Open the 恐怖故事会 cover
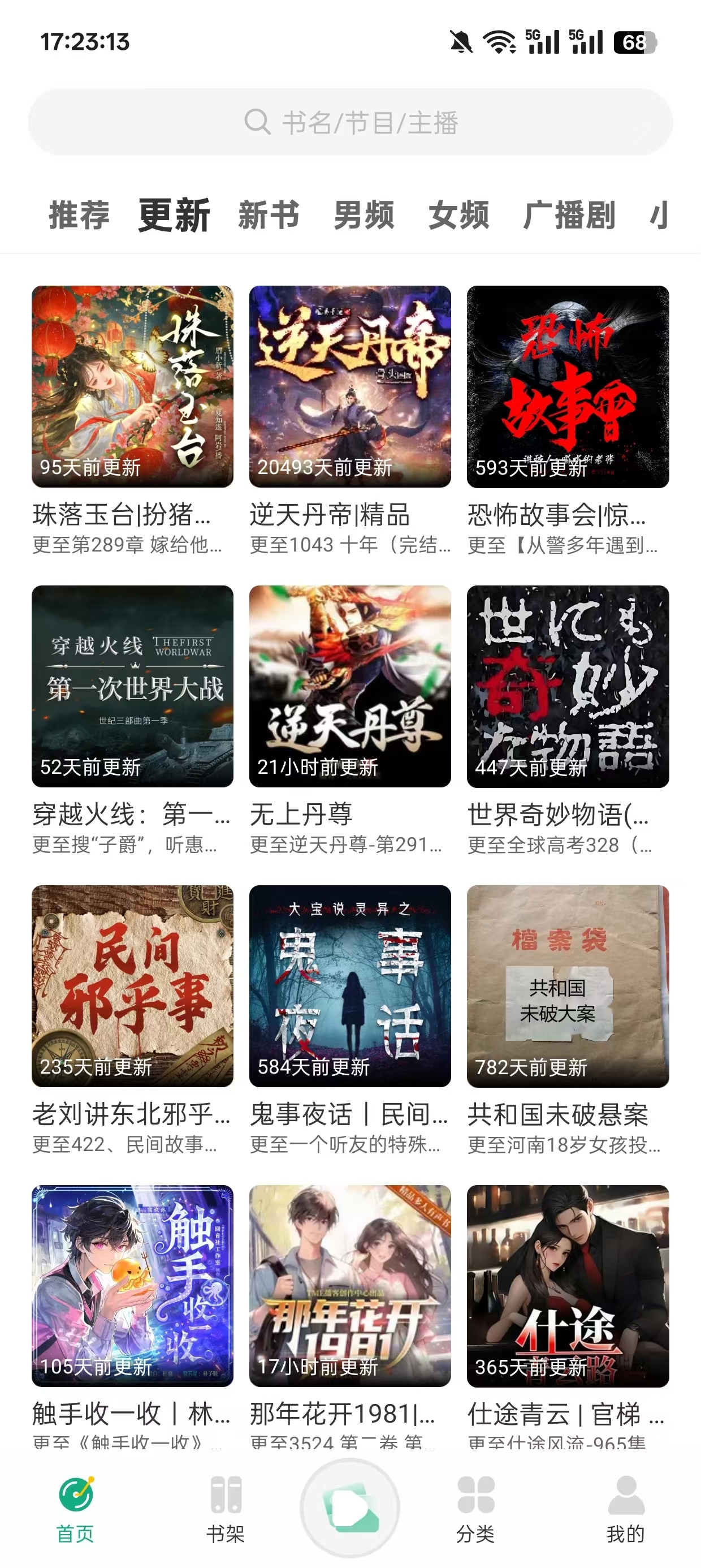Image resolution: width=701 pixels, height=1568 pixels. point(568,385)
